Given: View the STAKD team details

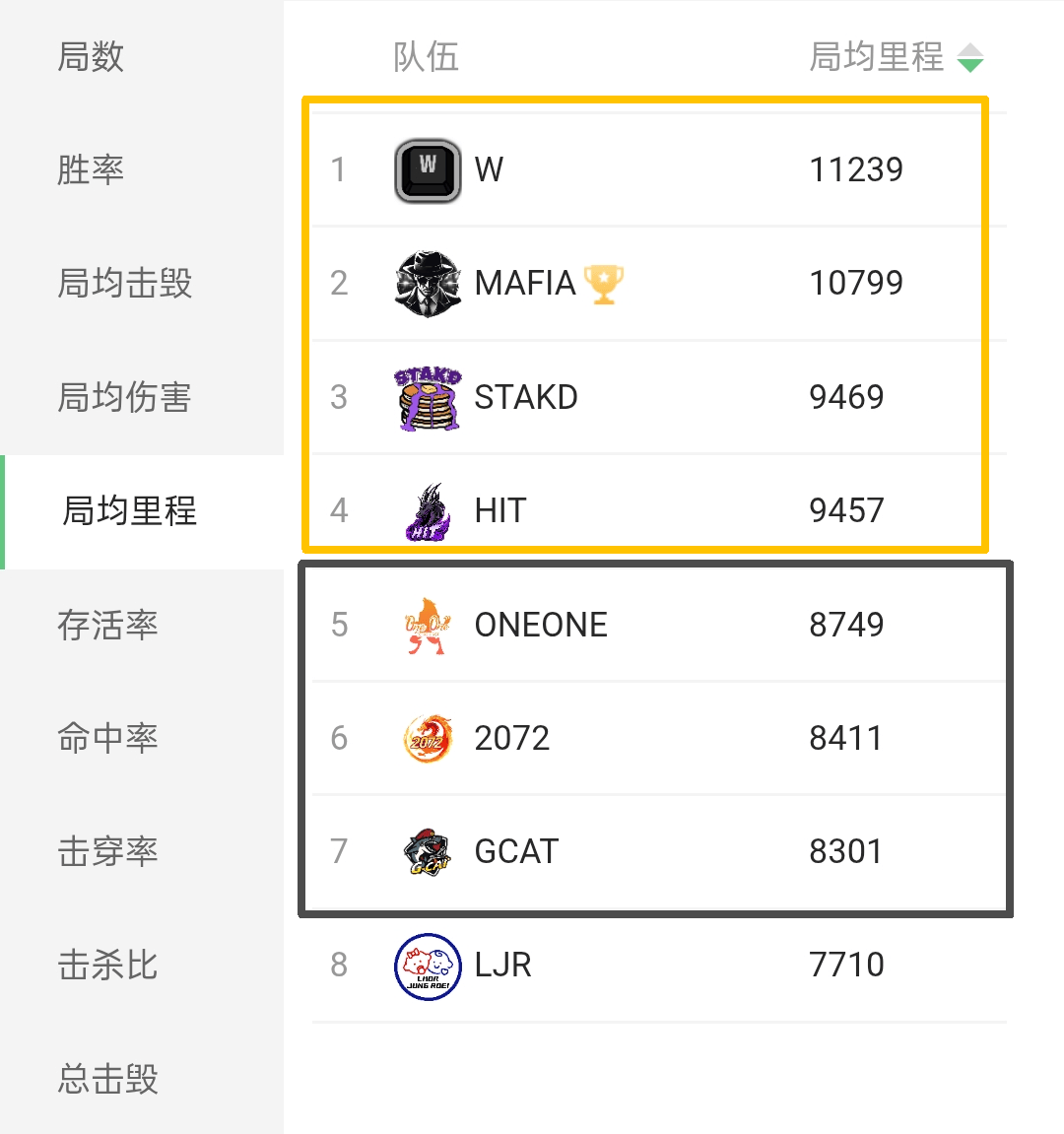Looking at the screenshot, I should point(650,397).
